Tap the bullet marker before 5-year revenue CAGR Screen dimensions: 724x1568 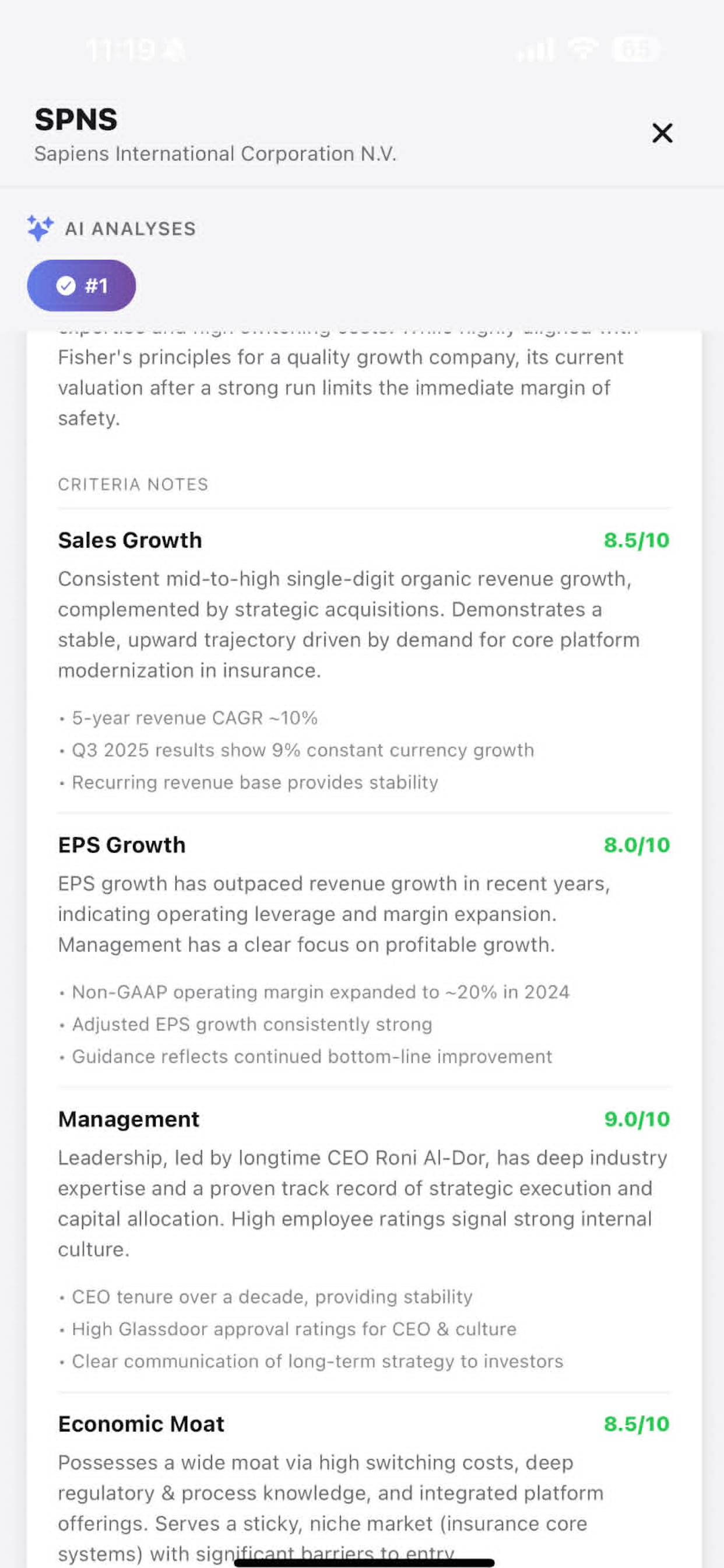coord(63,719)
